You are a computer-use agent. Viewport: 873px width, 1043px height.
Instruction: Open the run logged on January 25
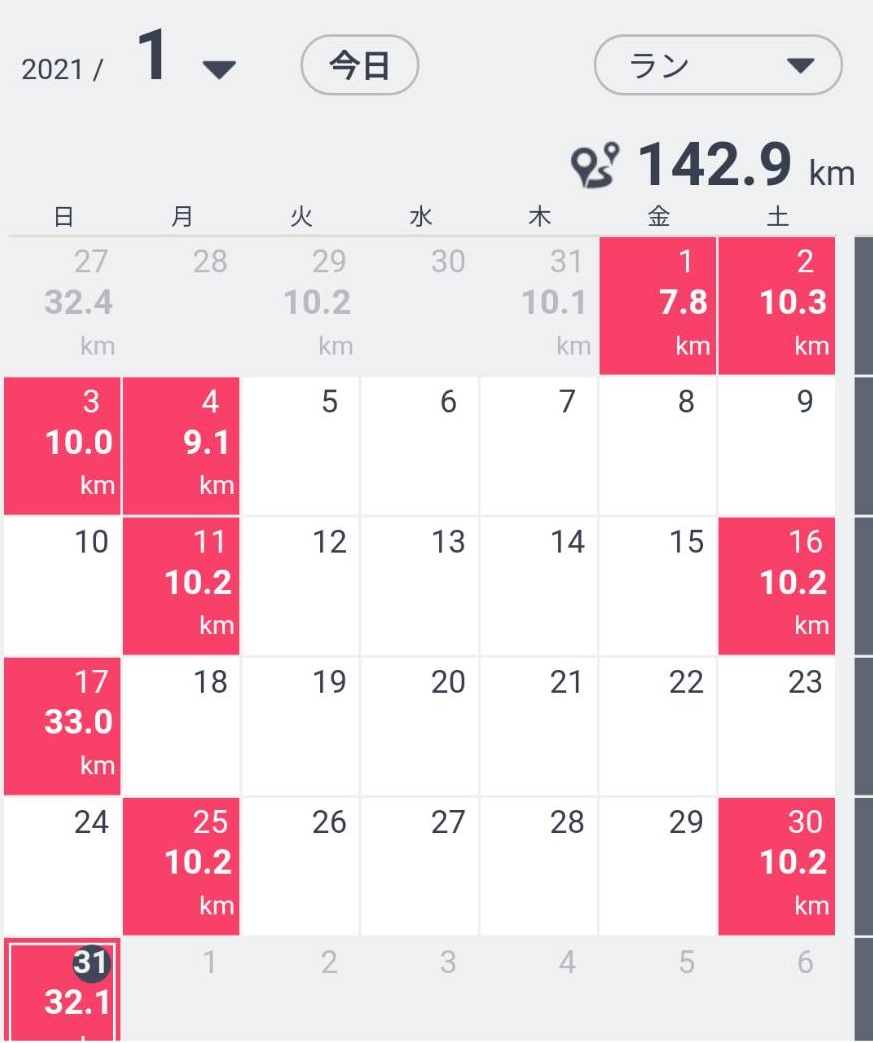182,865
